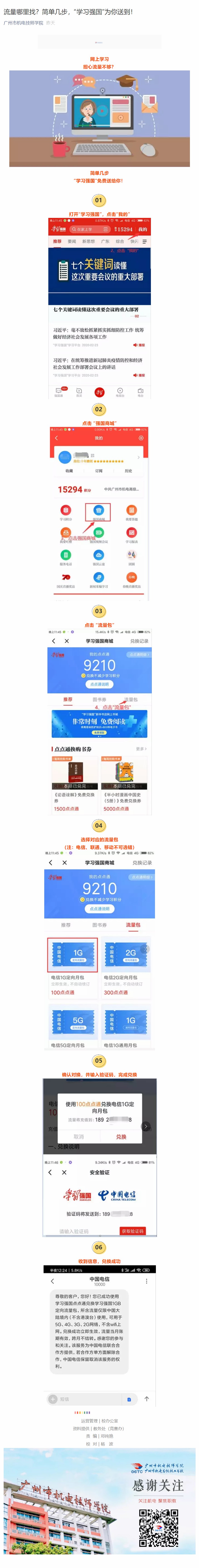
Task: Open the 广州市机电技师学院 account link
Action: pyautogui.click(x=23, y=22)
